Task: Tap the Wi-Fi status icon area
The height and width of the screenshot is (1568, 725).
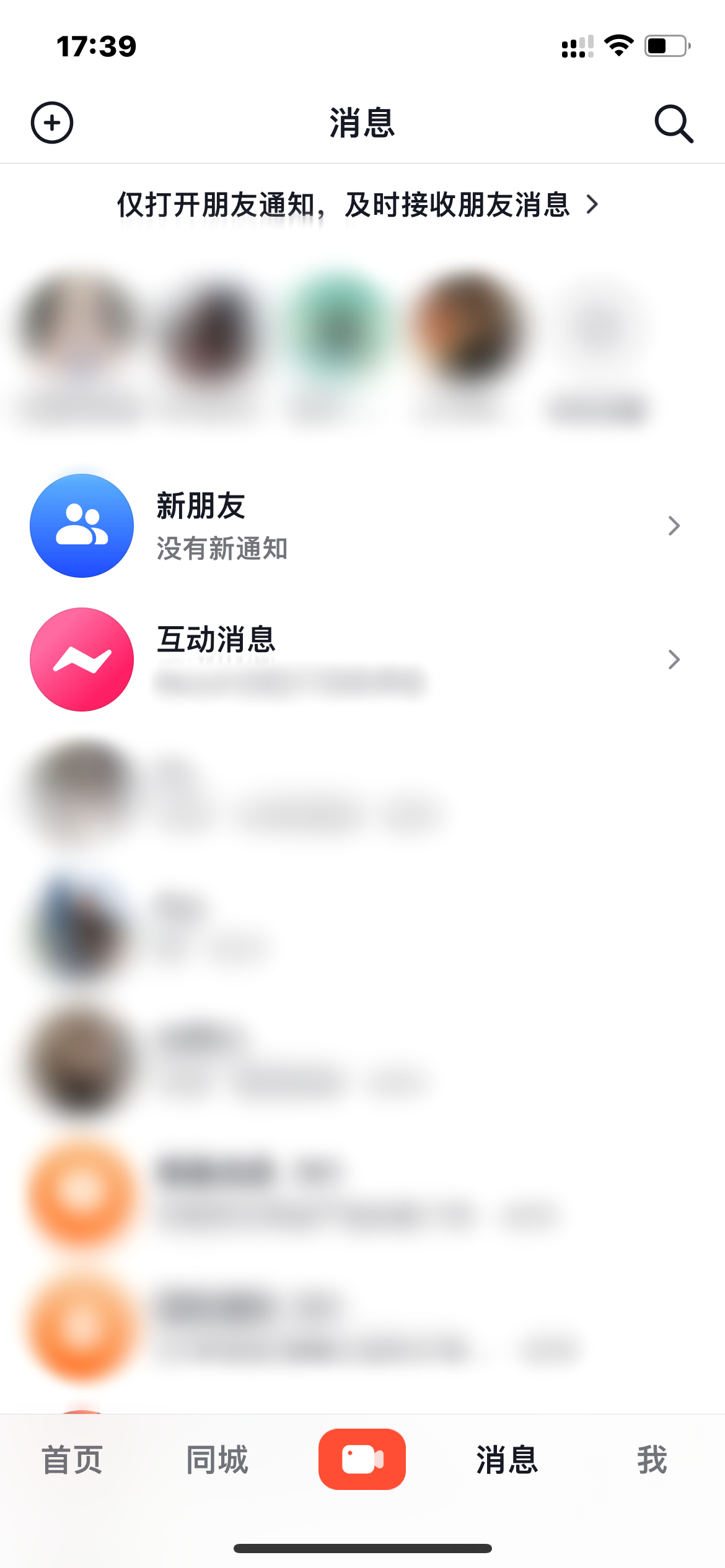Action: coord(619,45)
